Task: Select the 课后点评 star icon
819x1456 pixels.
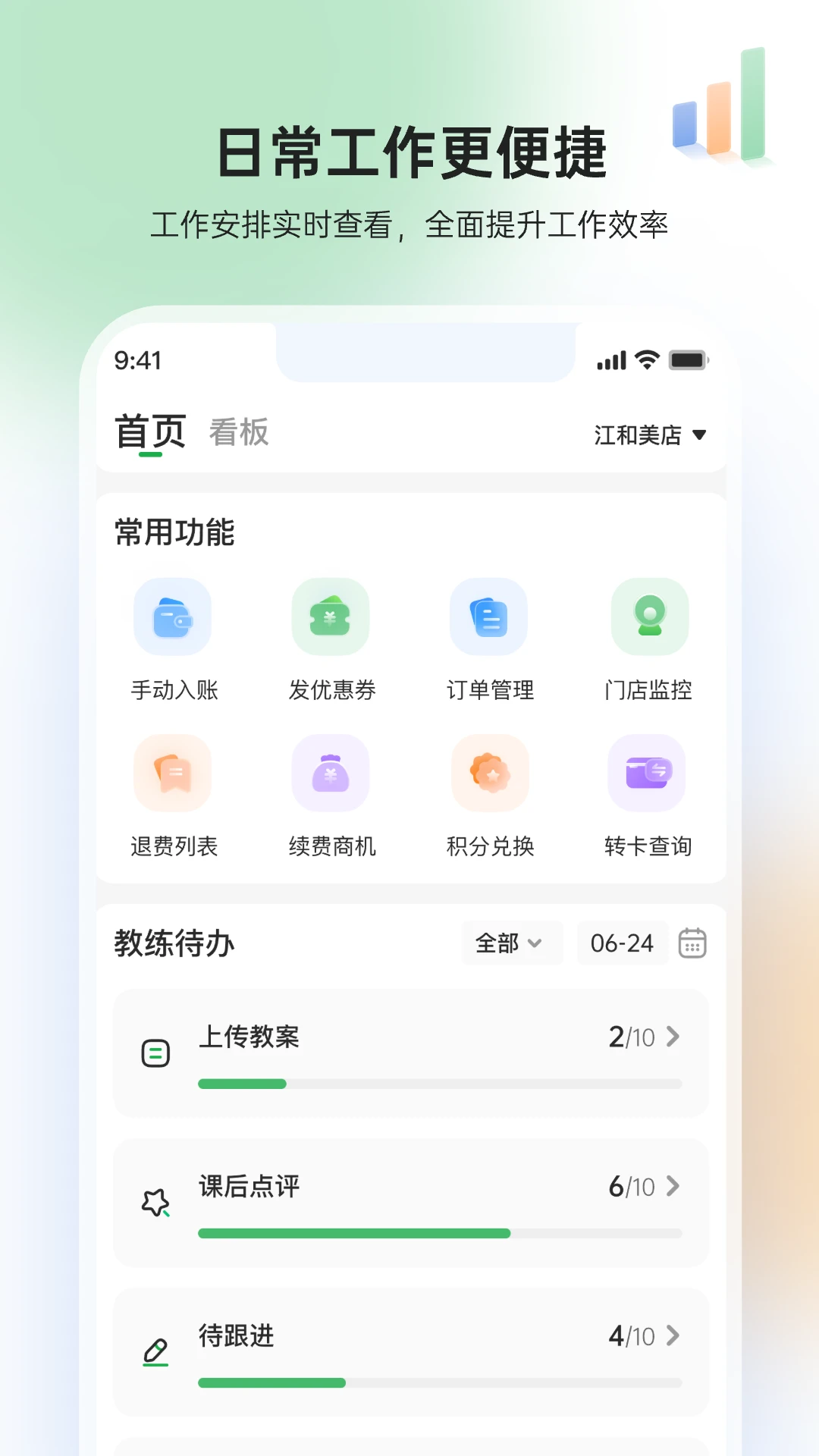Action: point(155,1202)
